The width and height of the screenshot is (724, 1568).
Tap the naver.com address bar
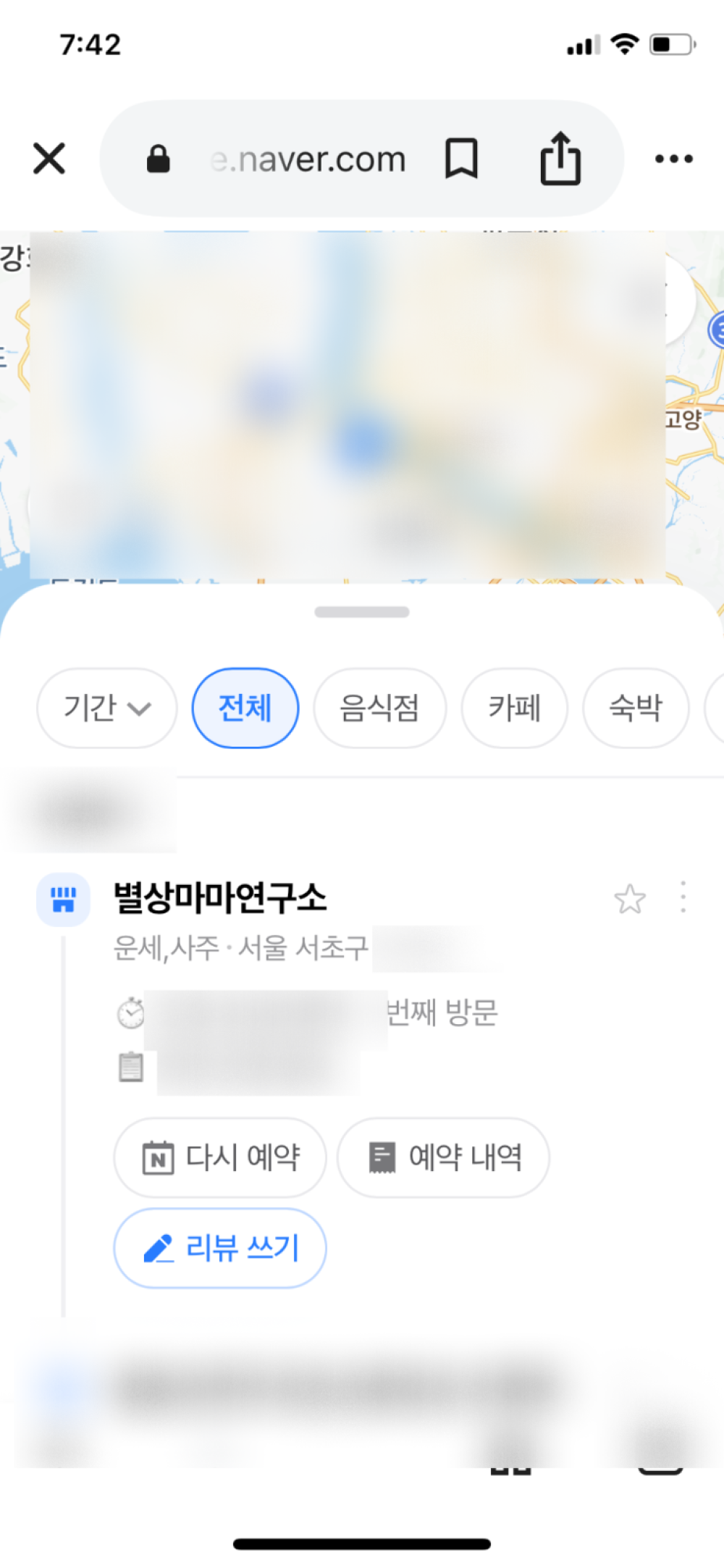click(308, 159)
